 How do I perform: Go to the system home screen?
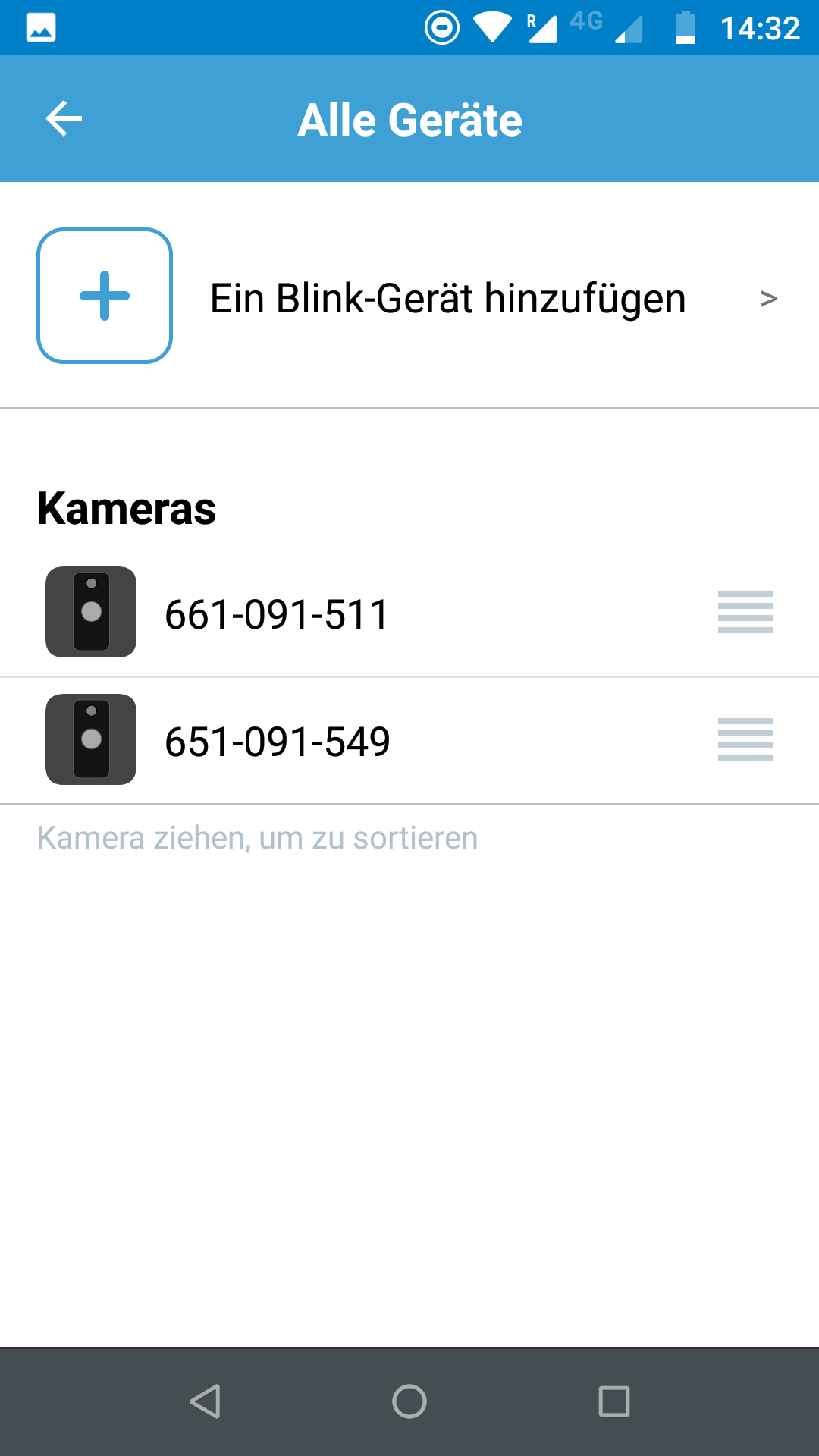[409, 1401]
